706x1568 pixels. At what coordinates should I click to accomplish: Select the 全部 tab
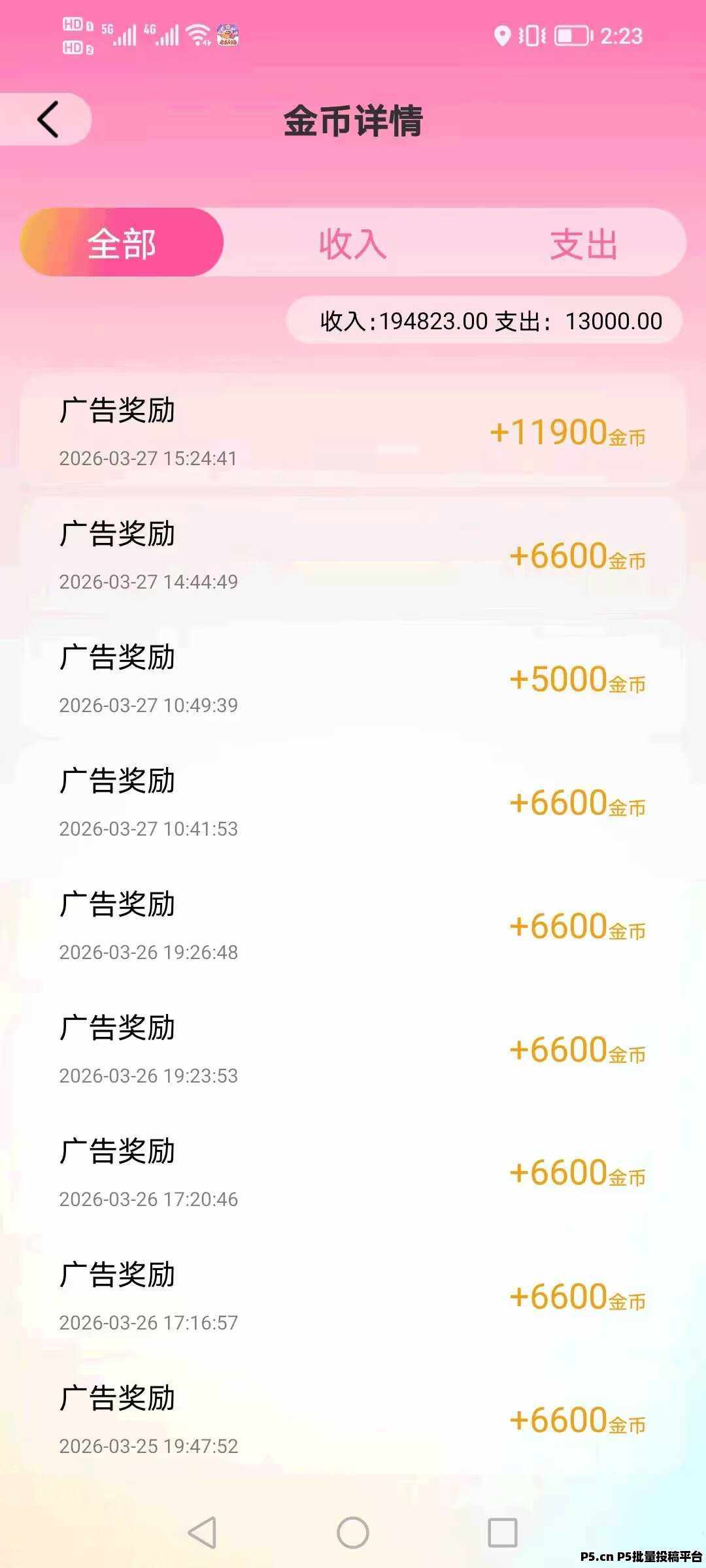[x=122, y=243]
